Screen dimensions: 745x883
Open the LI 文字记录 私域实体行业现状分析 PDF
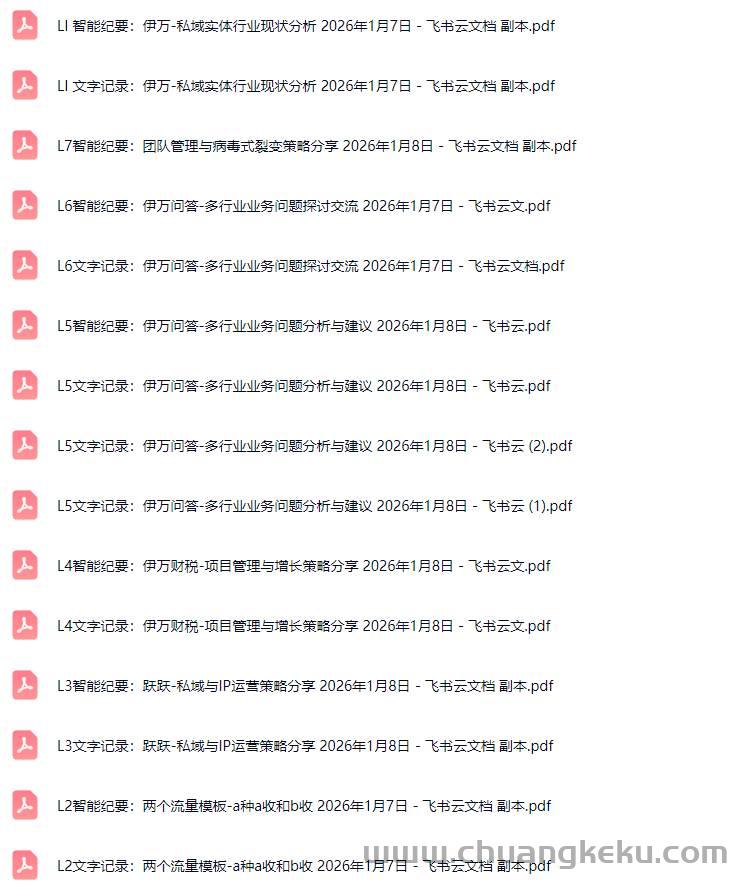pos(305,86)
